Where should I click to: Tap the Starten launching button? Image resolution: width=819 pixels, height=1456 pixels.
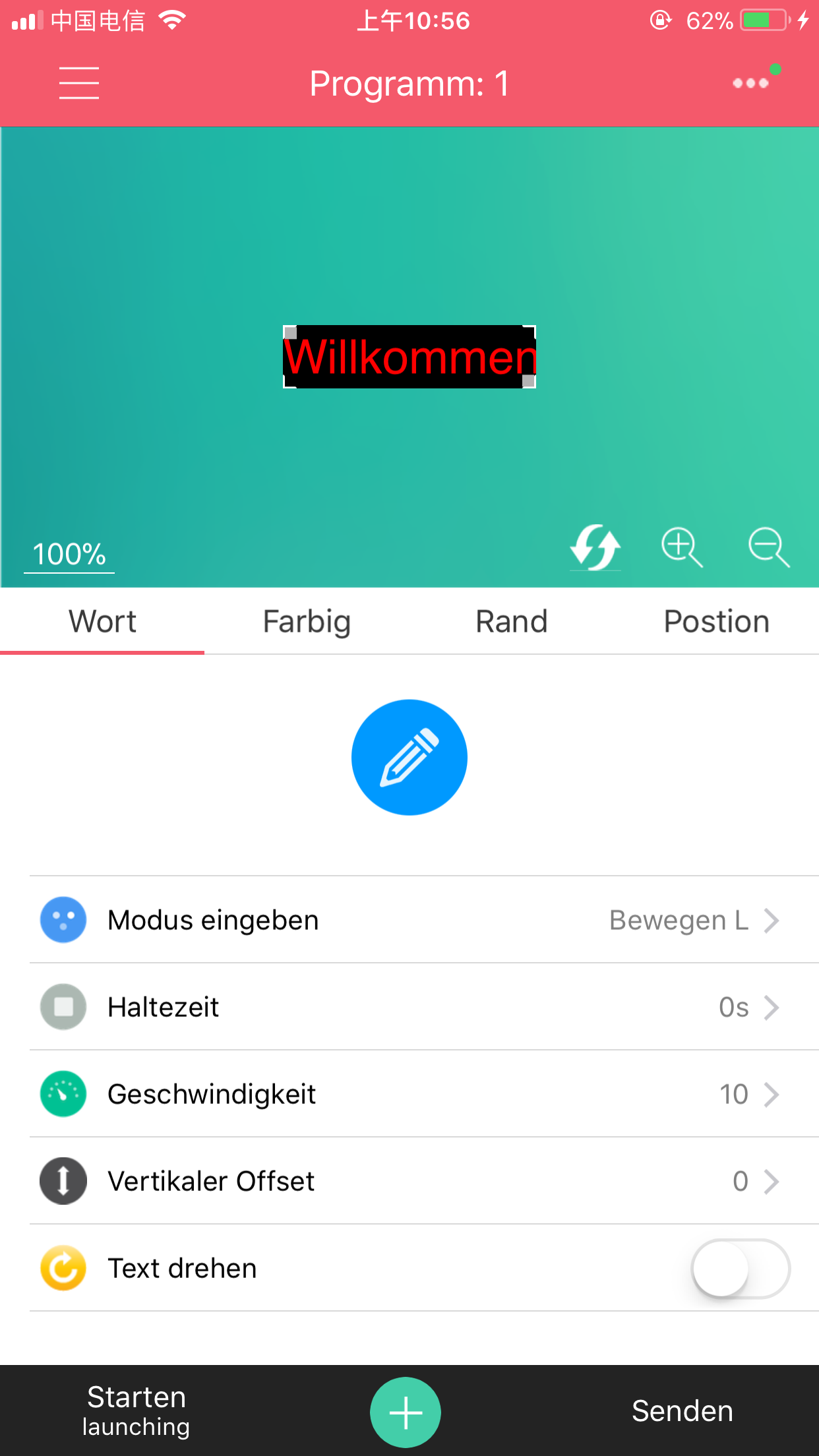[x=136, y=1410]
